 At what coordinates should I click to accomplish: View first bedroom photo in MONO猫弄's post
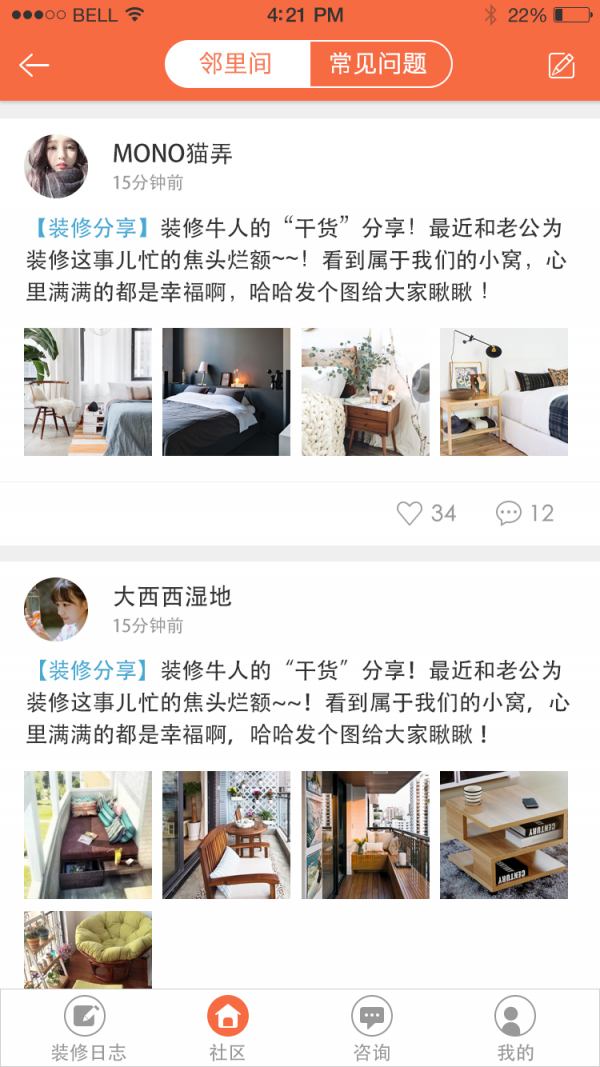point(88,392)
